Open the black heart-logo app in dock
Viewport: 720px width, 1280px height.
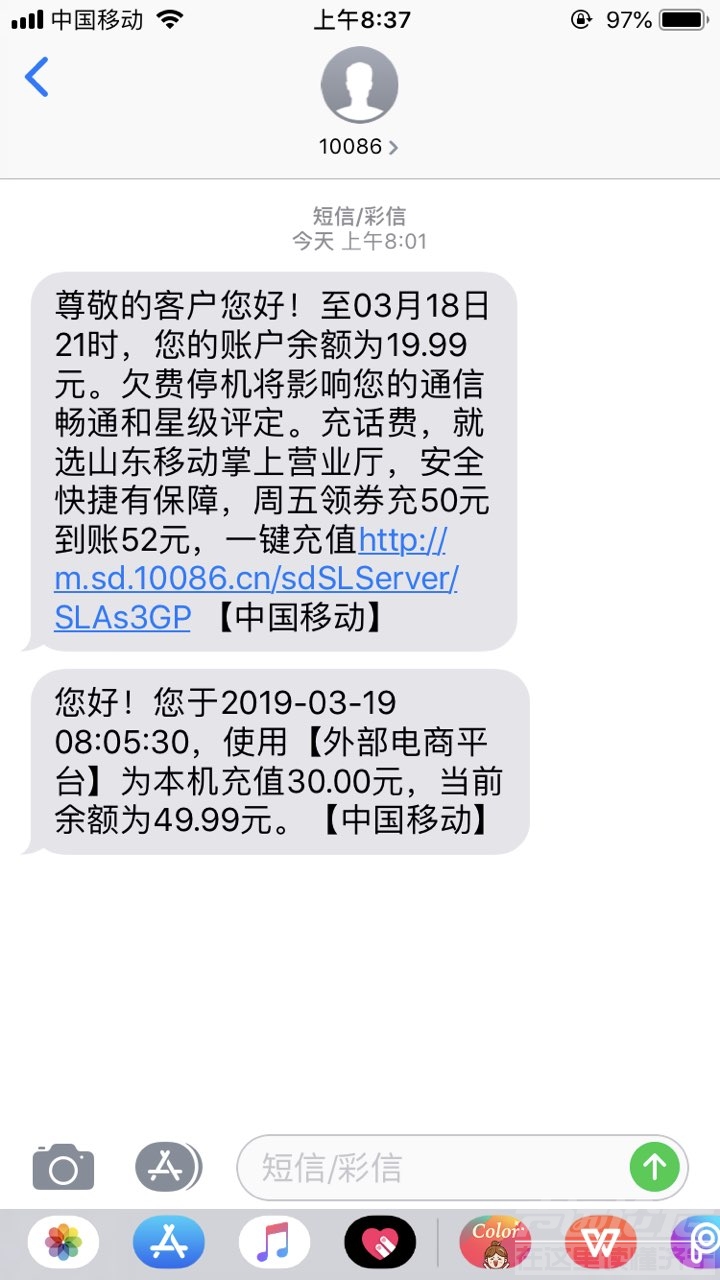[382, 1242]
